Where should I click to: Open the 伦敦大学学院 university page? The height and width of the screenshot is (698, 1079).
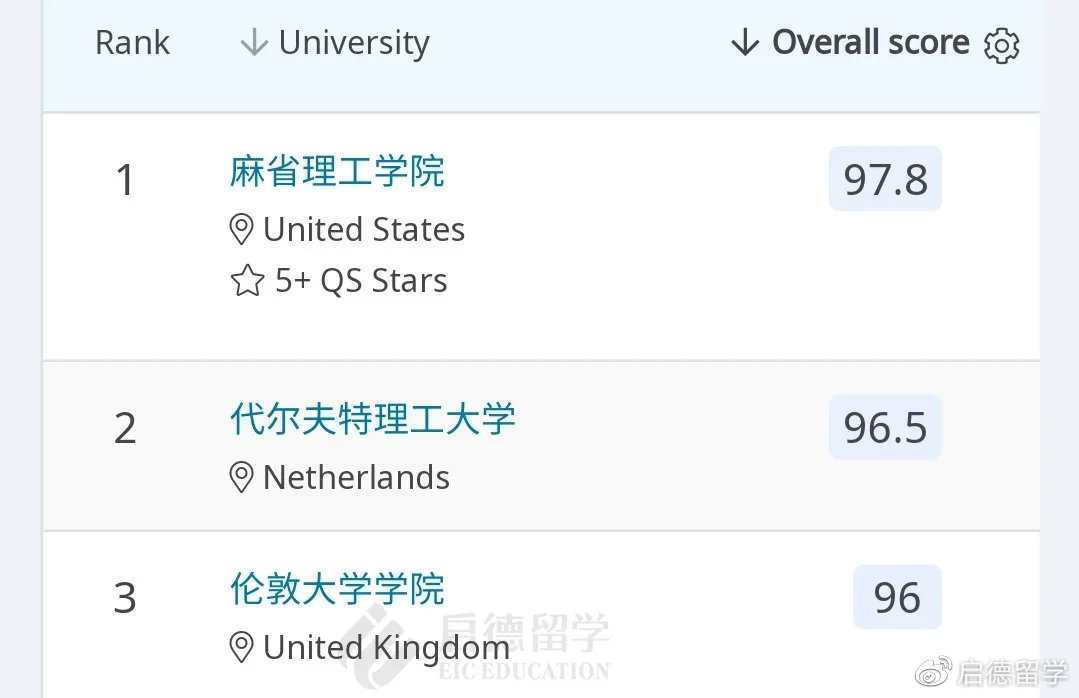(x=337, y=589)
